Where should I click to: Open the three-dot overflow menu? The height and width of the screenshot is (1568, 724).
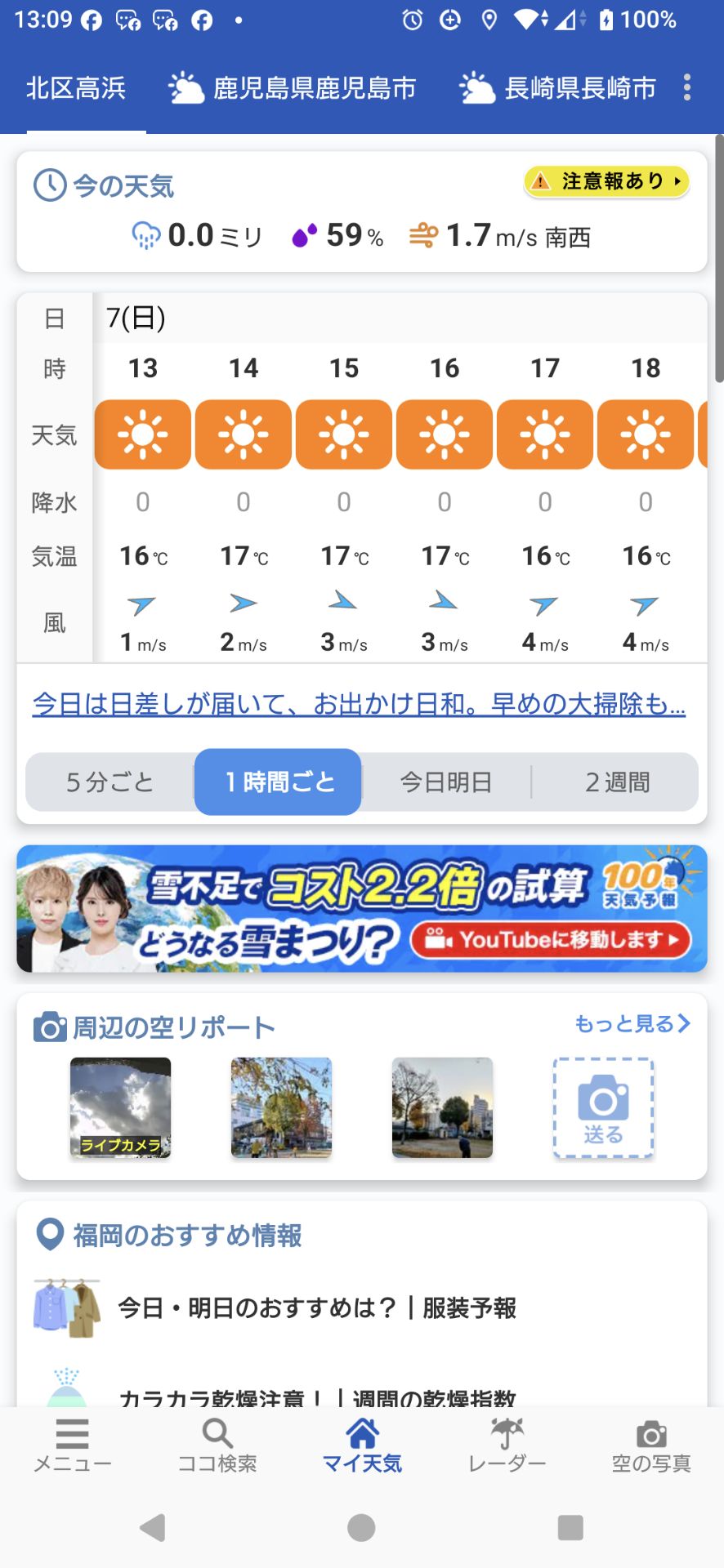(x=686, y=88)
